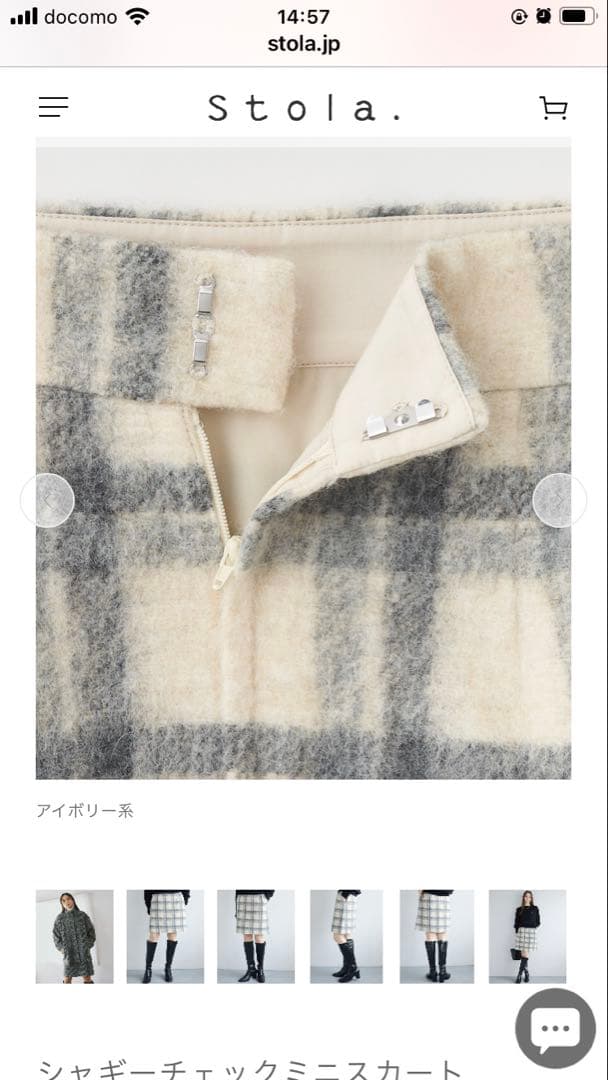This screenshot has height=1080, width=608.
Task: Select fifth thumbnail of skirt with boots
Action: point(437,936)
